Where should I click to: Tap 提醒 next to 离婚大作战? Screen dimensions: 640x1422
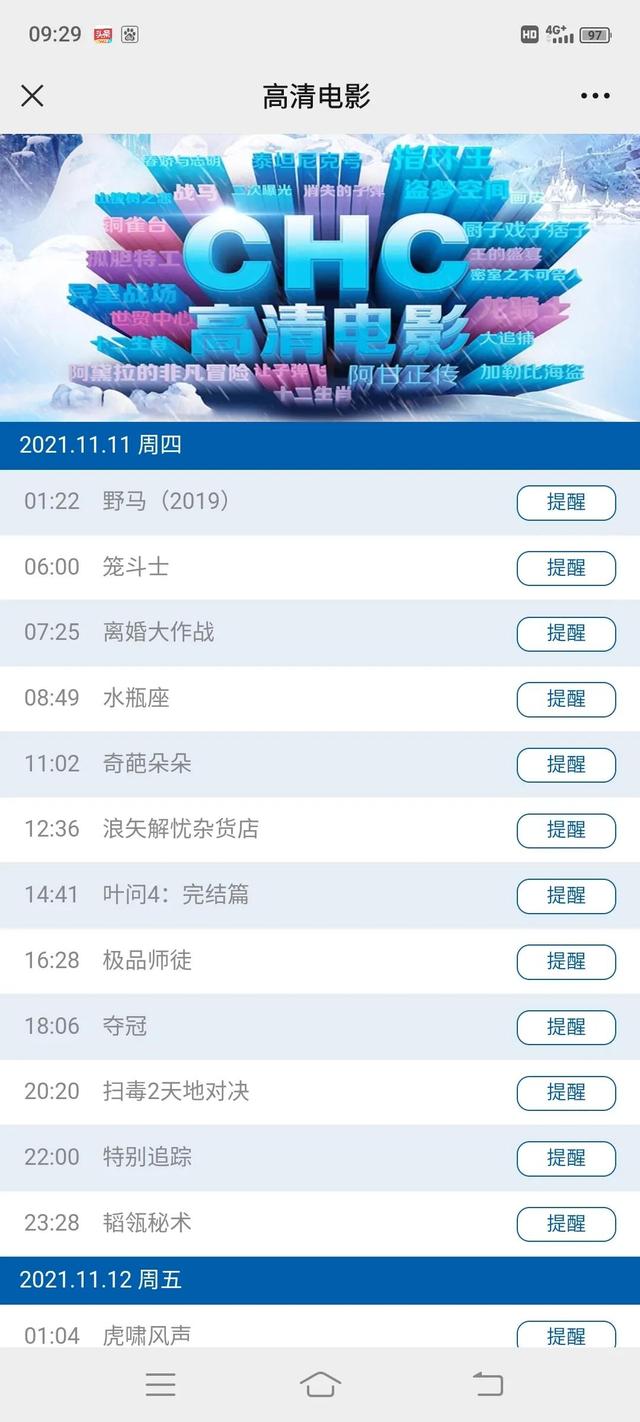pyautogui.click(x=566, y=633)
